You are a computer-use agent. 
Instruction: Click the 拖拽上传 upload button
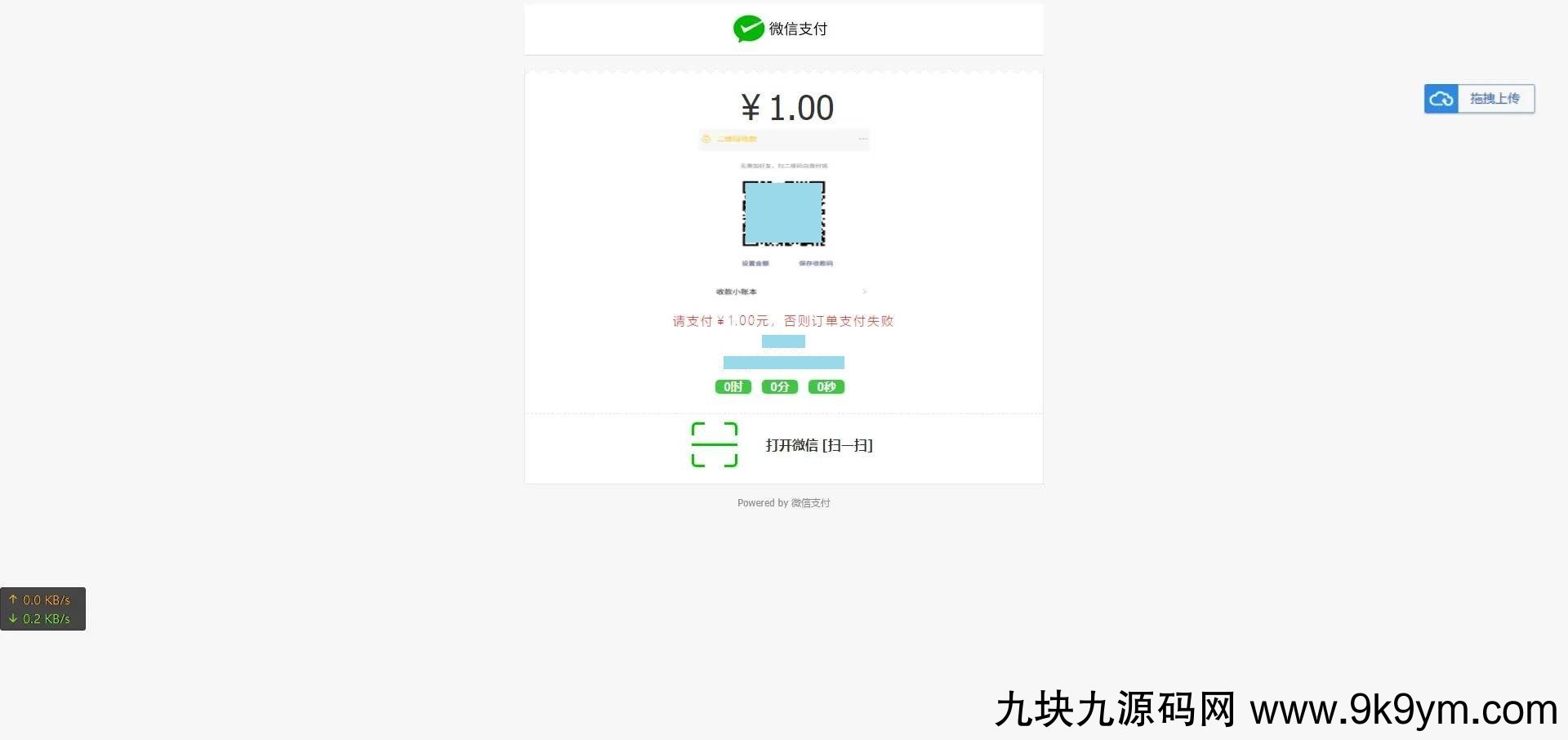point(1479,99)
